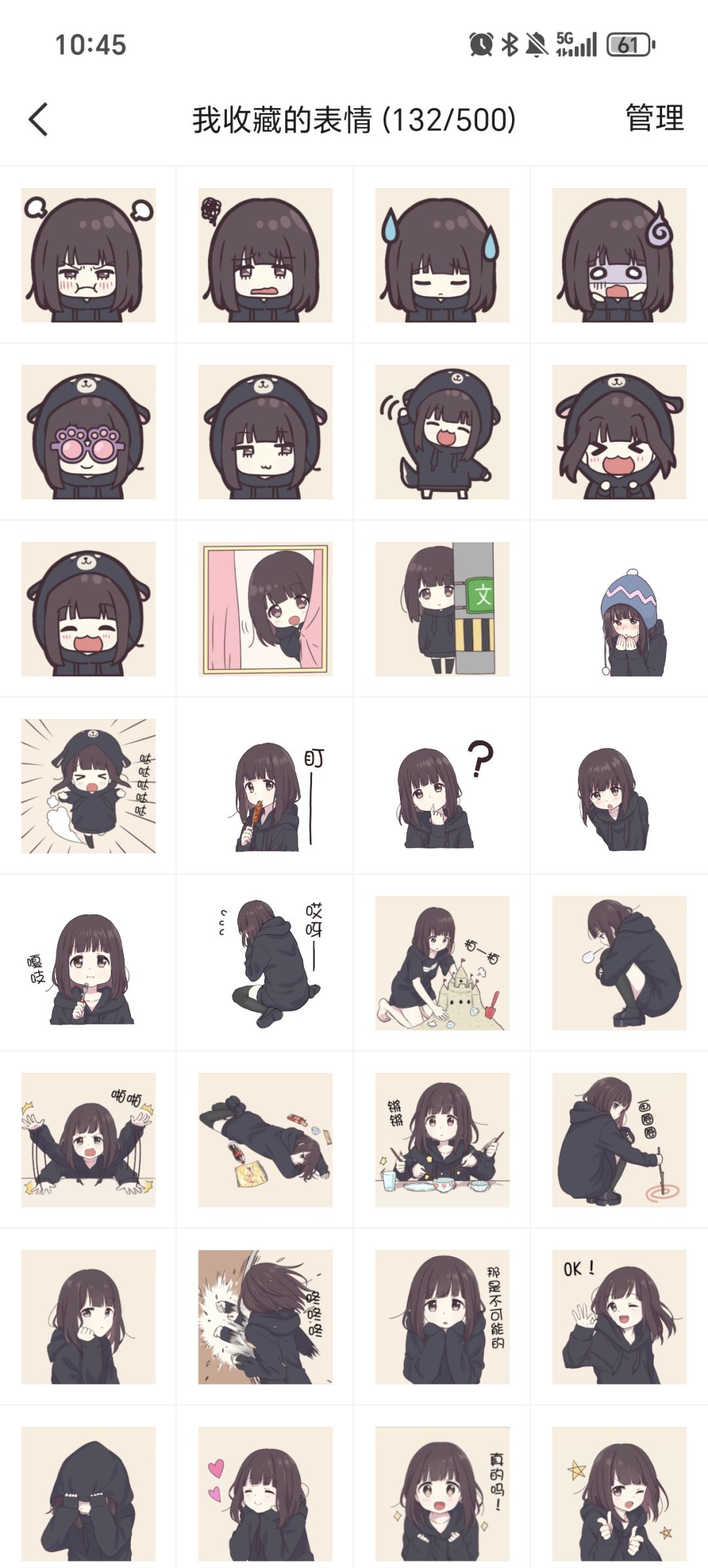Choose the sticker with pink flower glasses

tap(88, 432)
